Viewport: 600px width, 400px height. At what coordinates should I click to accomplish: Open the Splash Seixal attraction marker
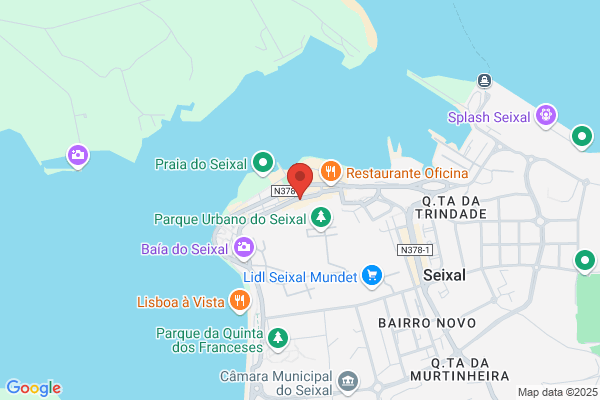tap(546, 116)
